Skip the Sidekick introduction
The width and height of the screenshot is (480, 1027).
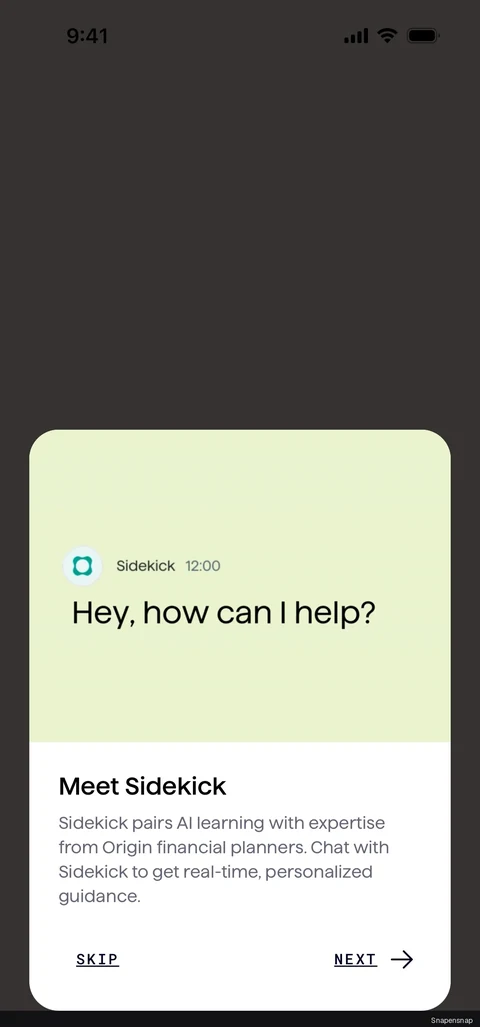(x=97, y=960)
